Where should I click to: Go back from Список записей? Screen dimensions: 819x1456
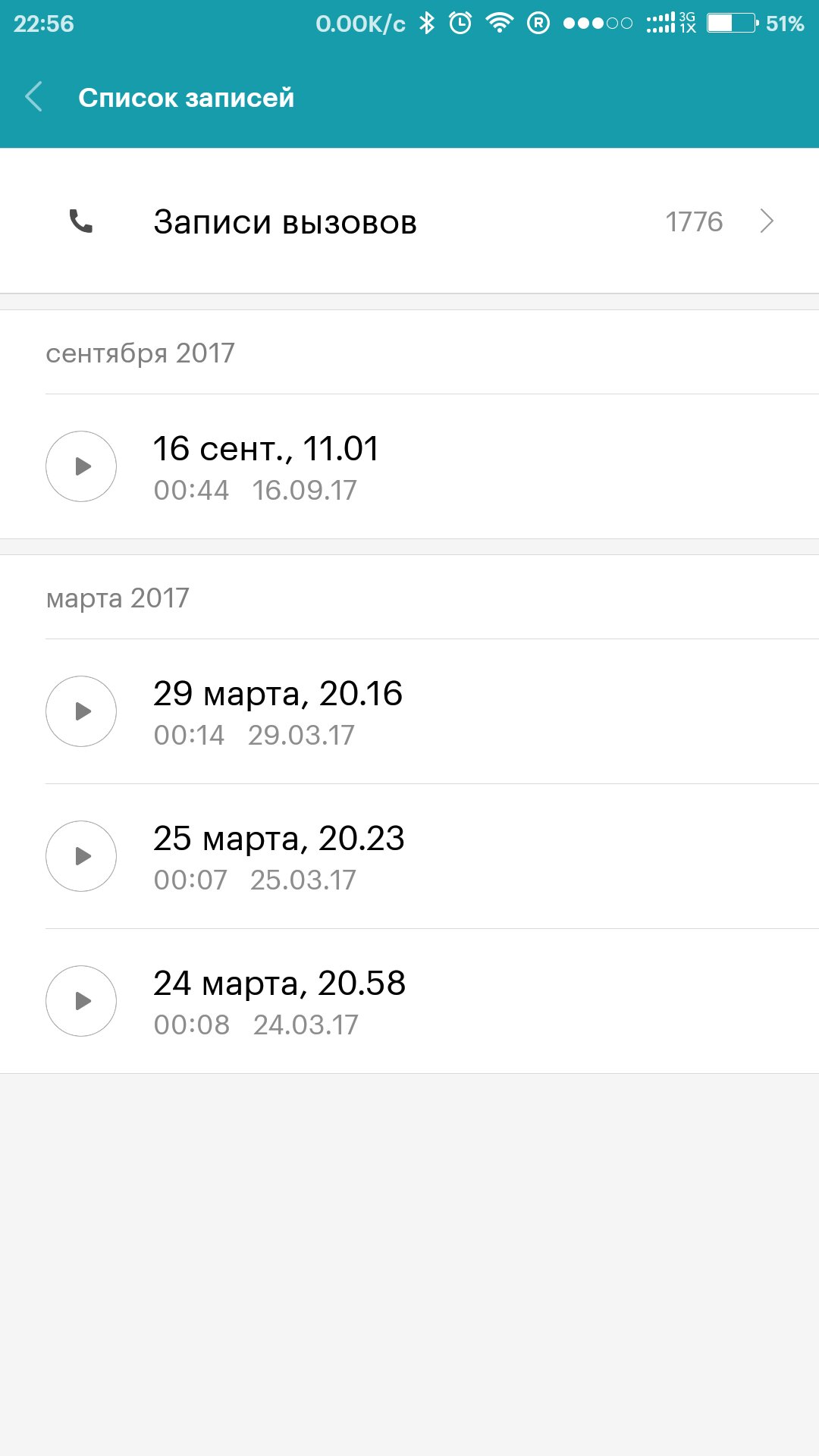pos(34,97)
